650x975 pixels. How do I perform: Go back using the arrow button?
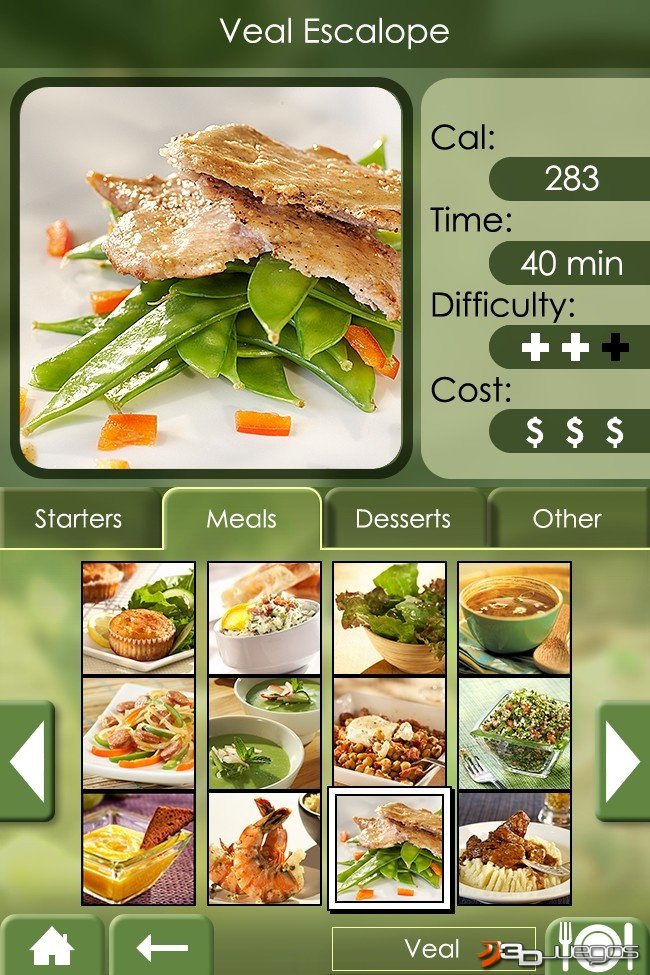(x=161, y=947)
